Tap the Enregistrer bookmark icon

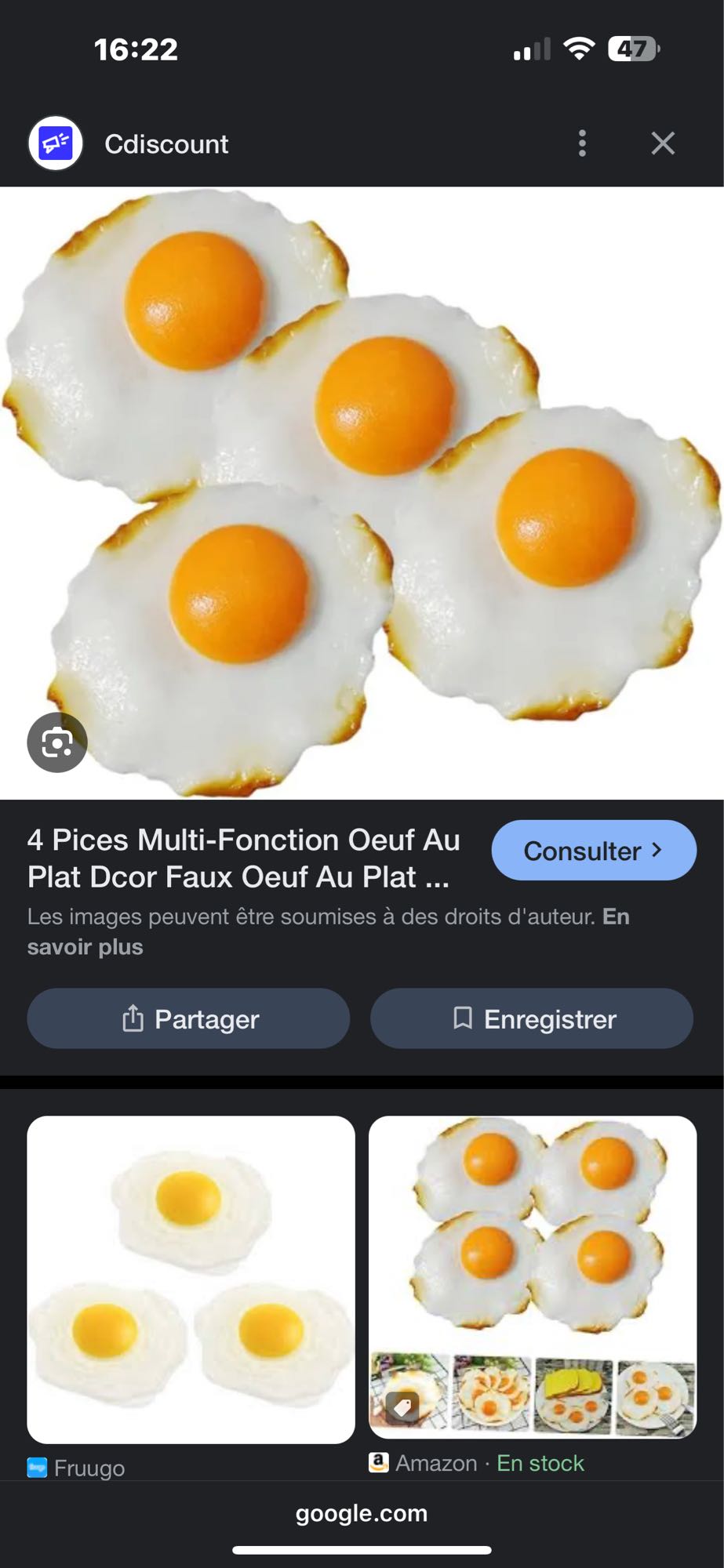pyautogui.click(x=463, y=1018)
